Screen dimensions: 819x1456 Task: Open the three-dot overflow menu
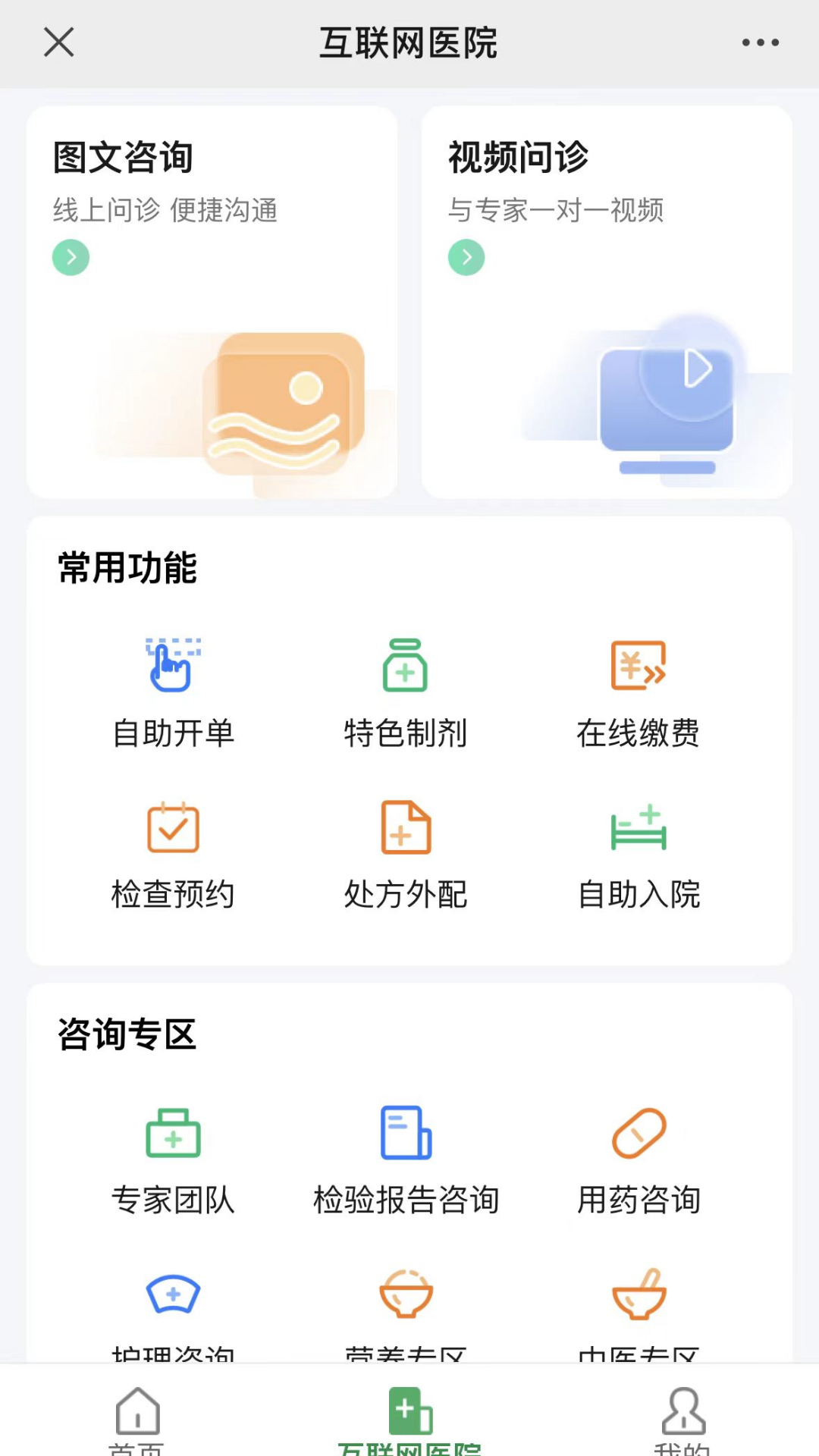(x=760, y=42)
